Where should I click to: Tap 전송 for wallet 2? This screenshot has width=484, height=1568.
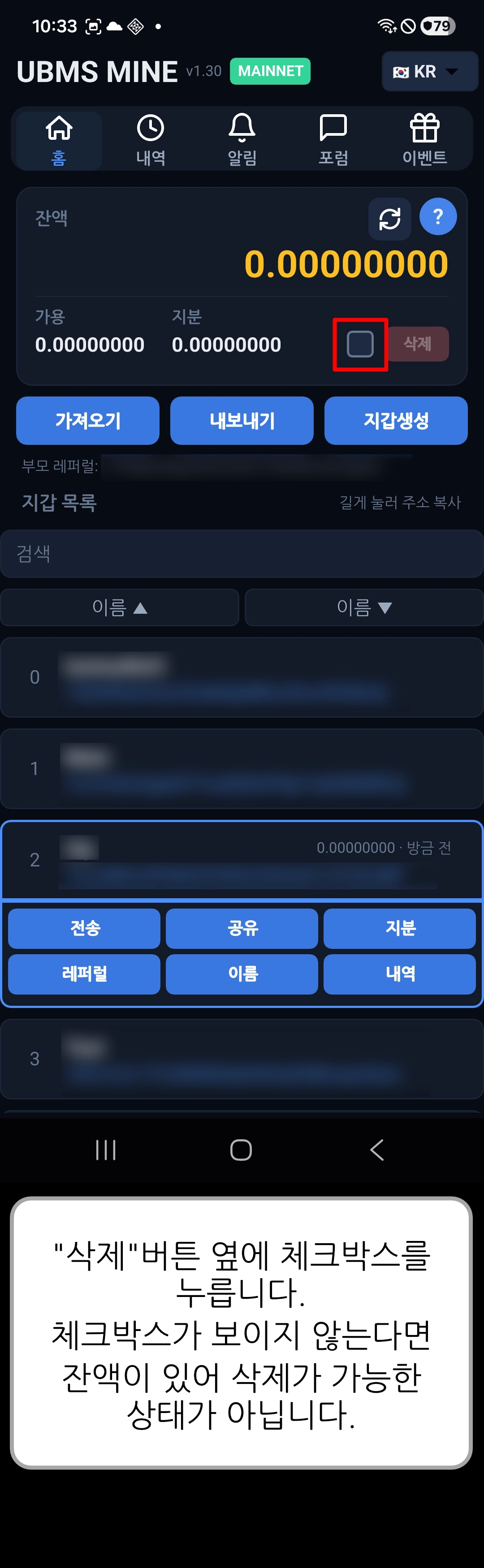85,928
